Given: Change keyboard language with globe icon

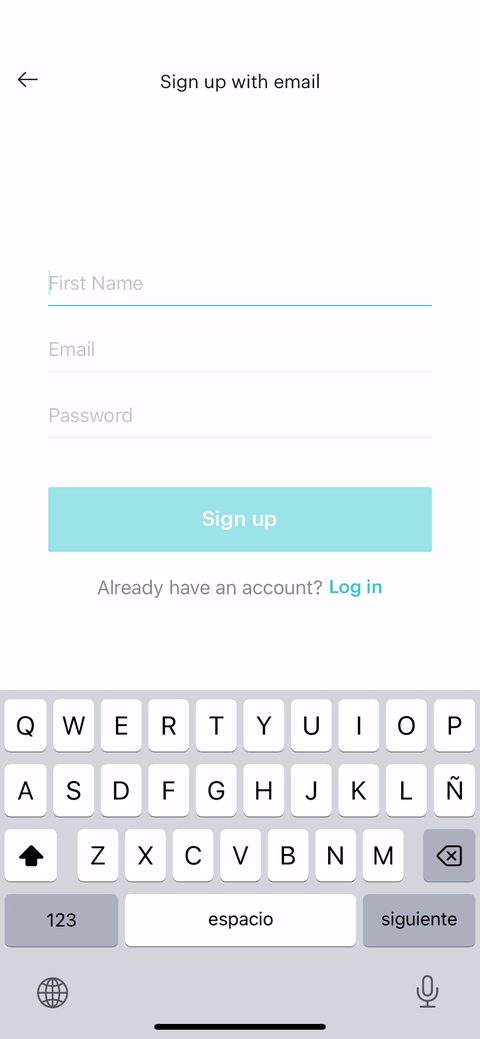Looking at the screenshot, I should click(x=52, y=992).
